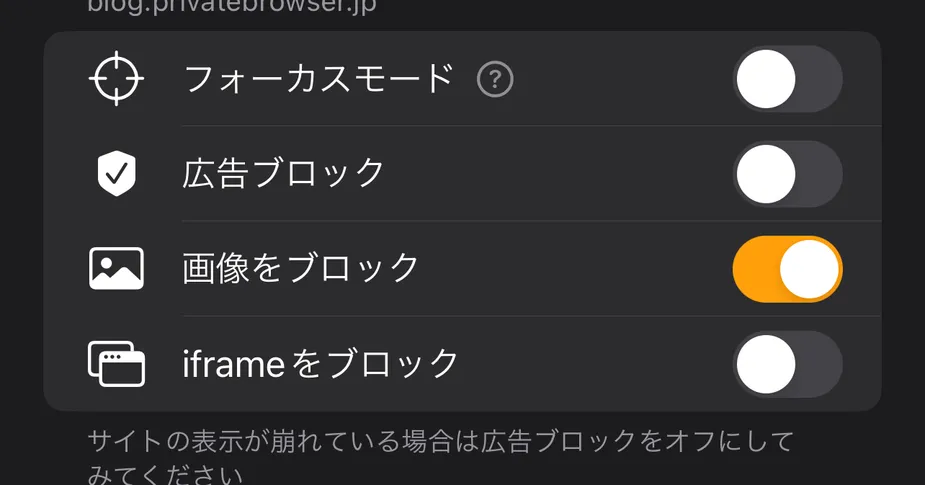Viewport: 925px width, 485px height.
Task: Enable the フォーカスモード toggle
Action: pos(787,79)
